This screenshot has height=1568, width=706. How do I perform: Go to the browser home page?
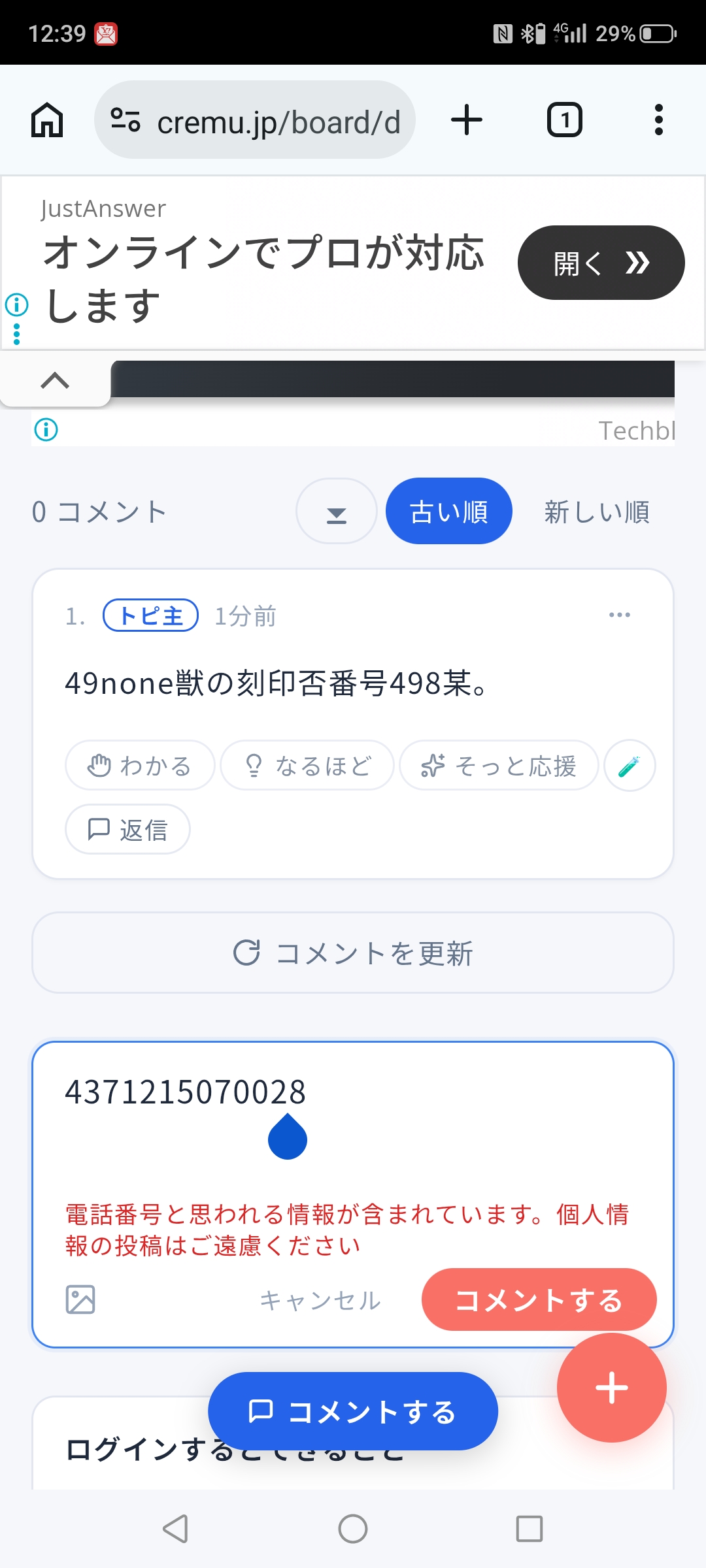(x=47, y=121)
